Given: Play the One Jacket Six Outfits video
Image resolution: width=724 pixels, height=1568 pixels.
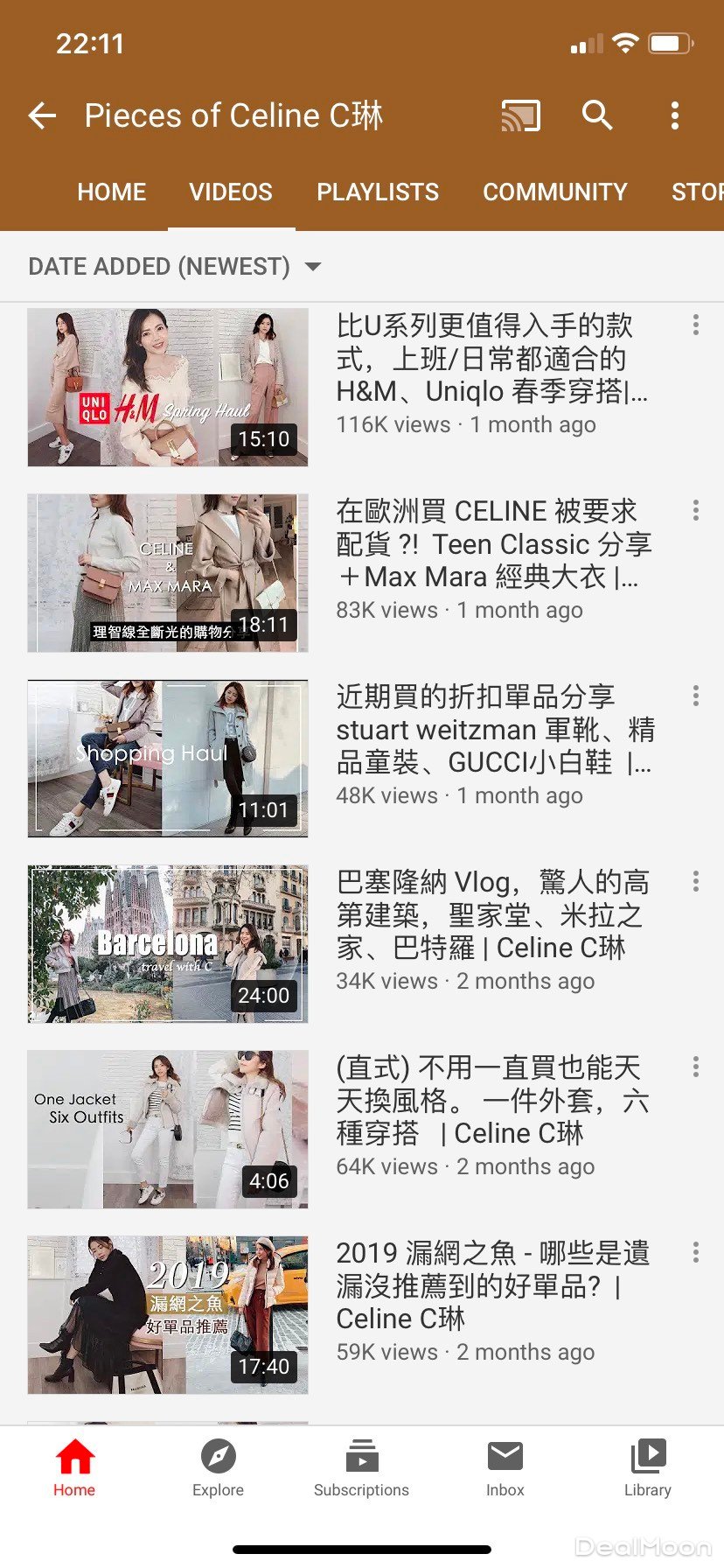Looking at the screenshot, I should point(168,1129).
